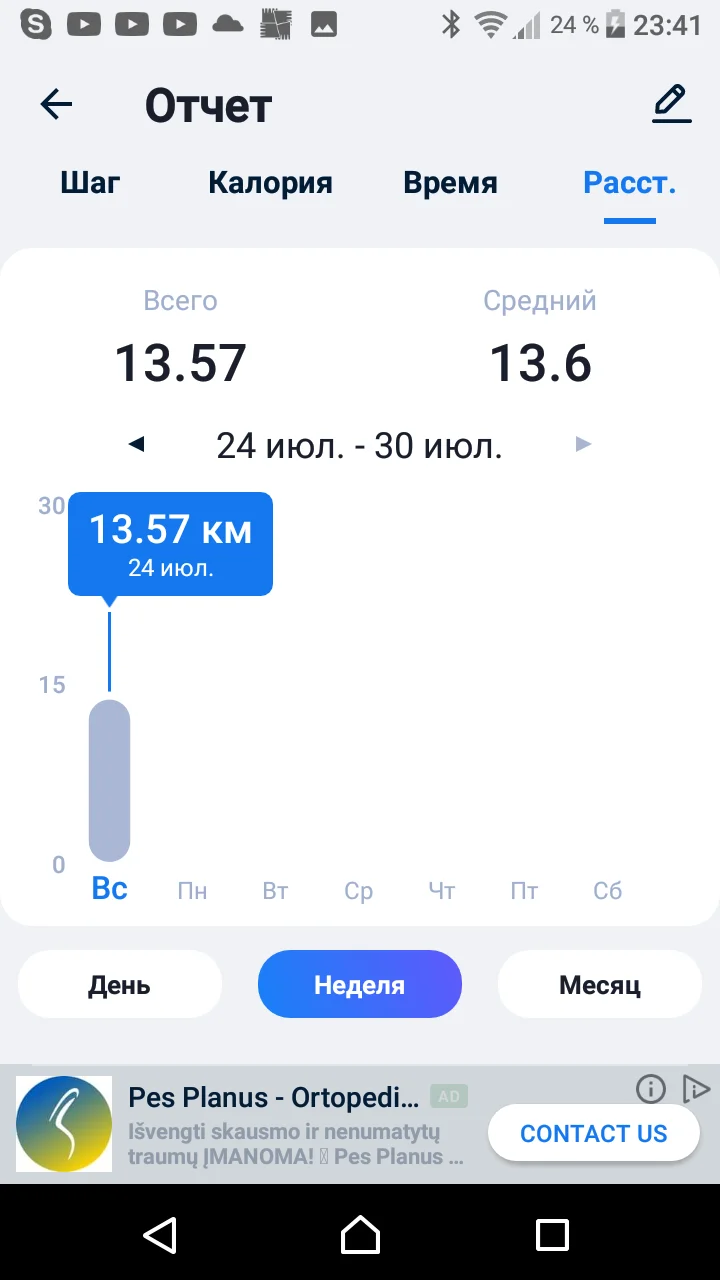
Task: Show the Расст. distance tab
Action: point(630,183)
